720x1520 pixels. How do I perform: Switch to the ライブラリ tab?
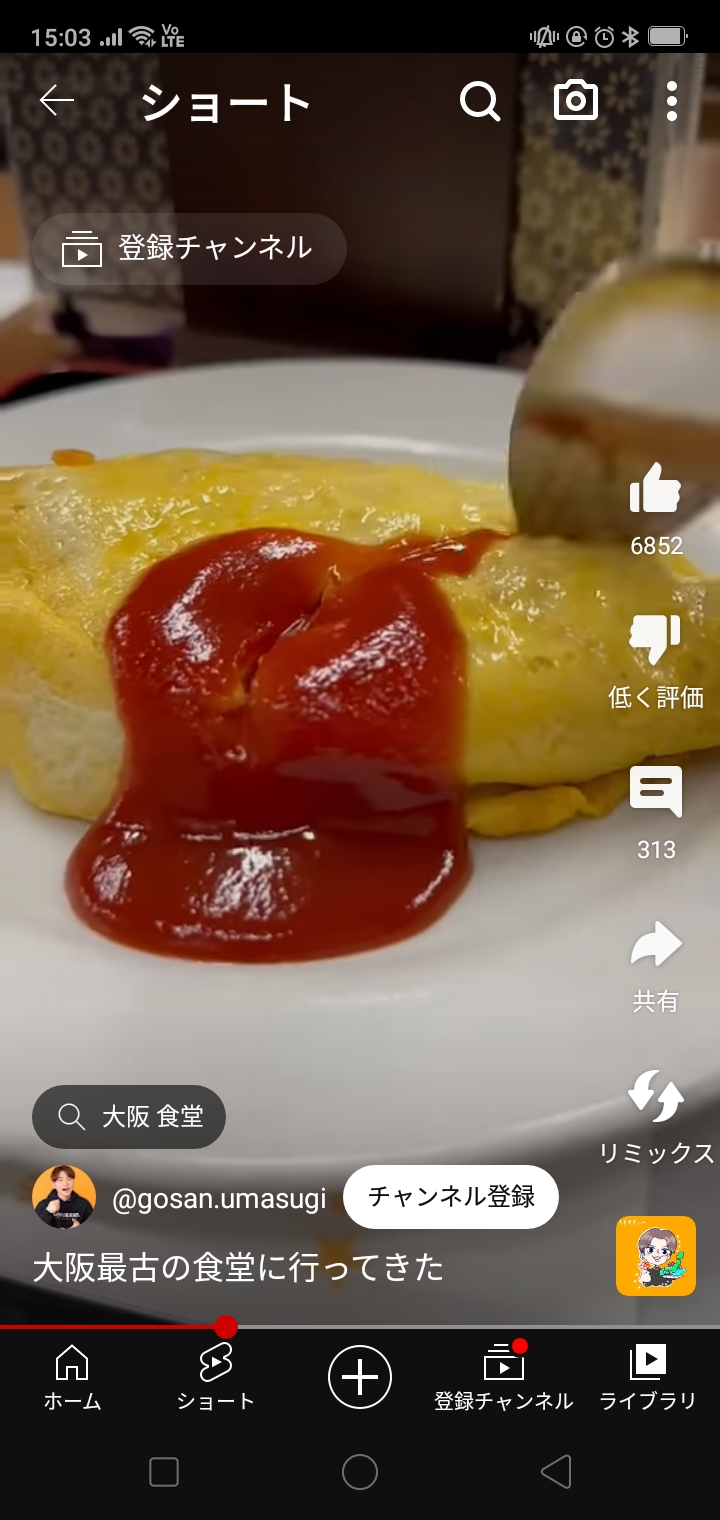(648, 1377)
